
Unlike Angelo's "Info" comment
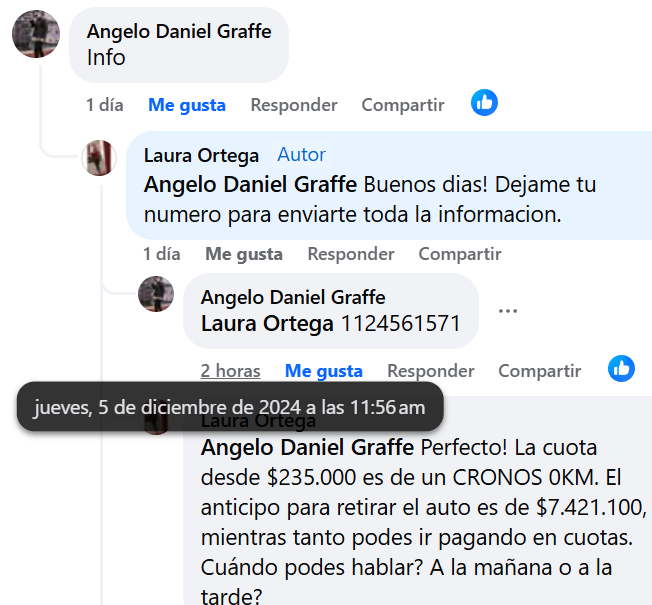point(186,105)
